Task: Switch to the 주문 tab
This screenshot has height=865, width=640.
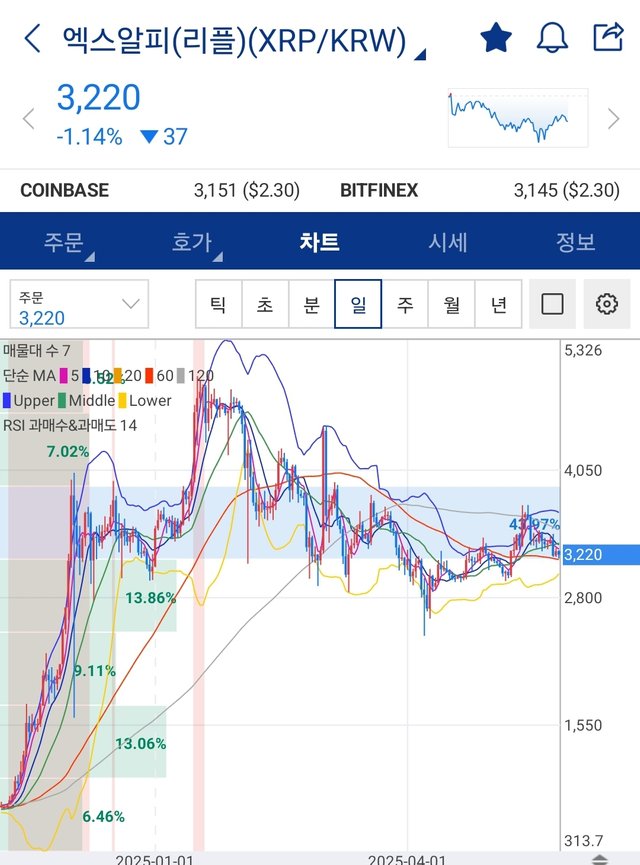Action: click(x=65, y=242)
